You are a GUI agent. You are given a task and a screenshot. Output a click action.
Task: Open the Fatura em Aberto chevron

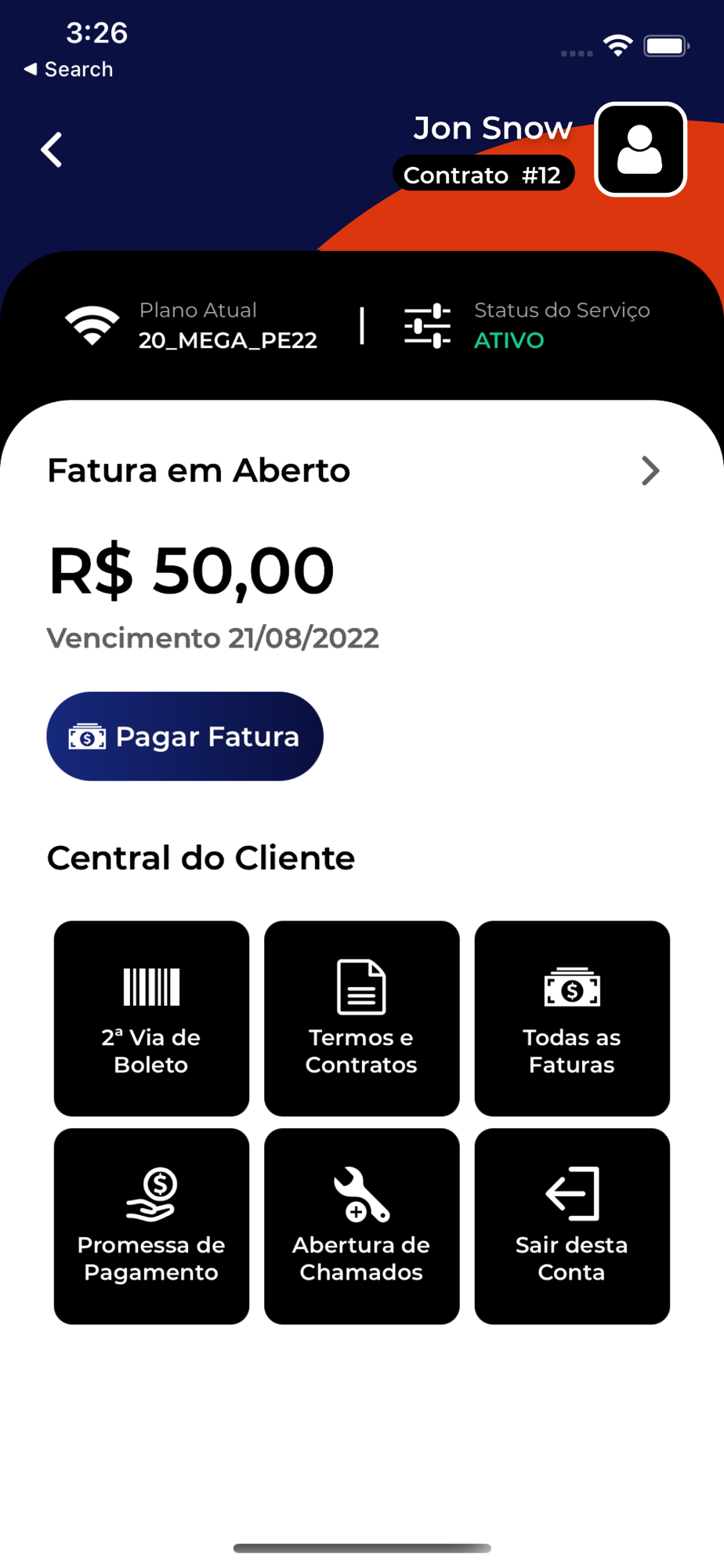[650, 470]
